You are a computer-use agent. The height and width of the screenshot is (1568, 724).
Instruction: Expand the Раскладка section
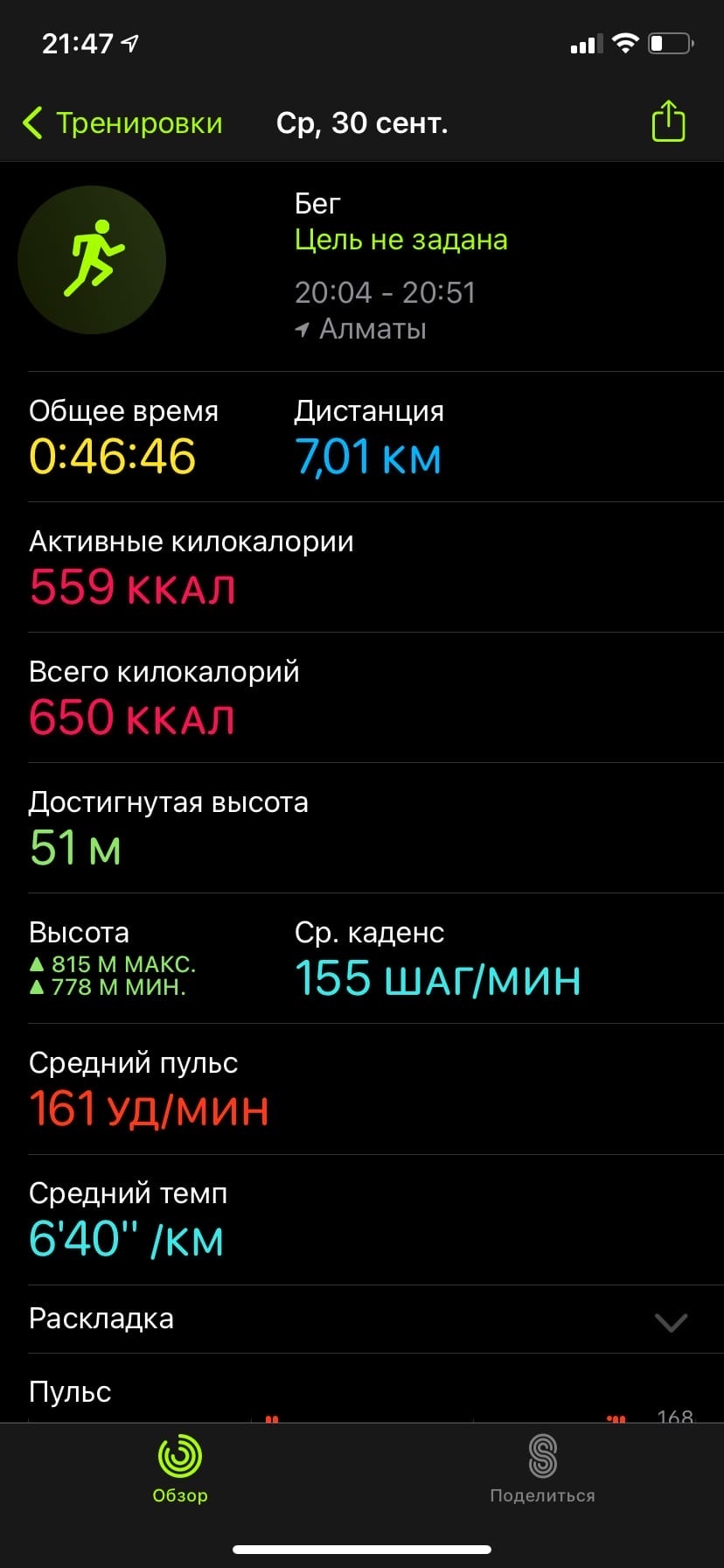coord(670,1320)
